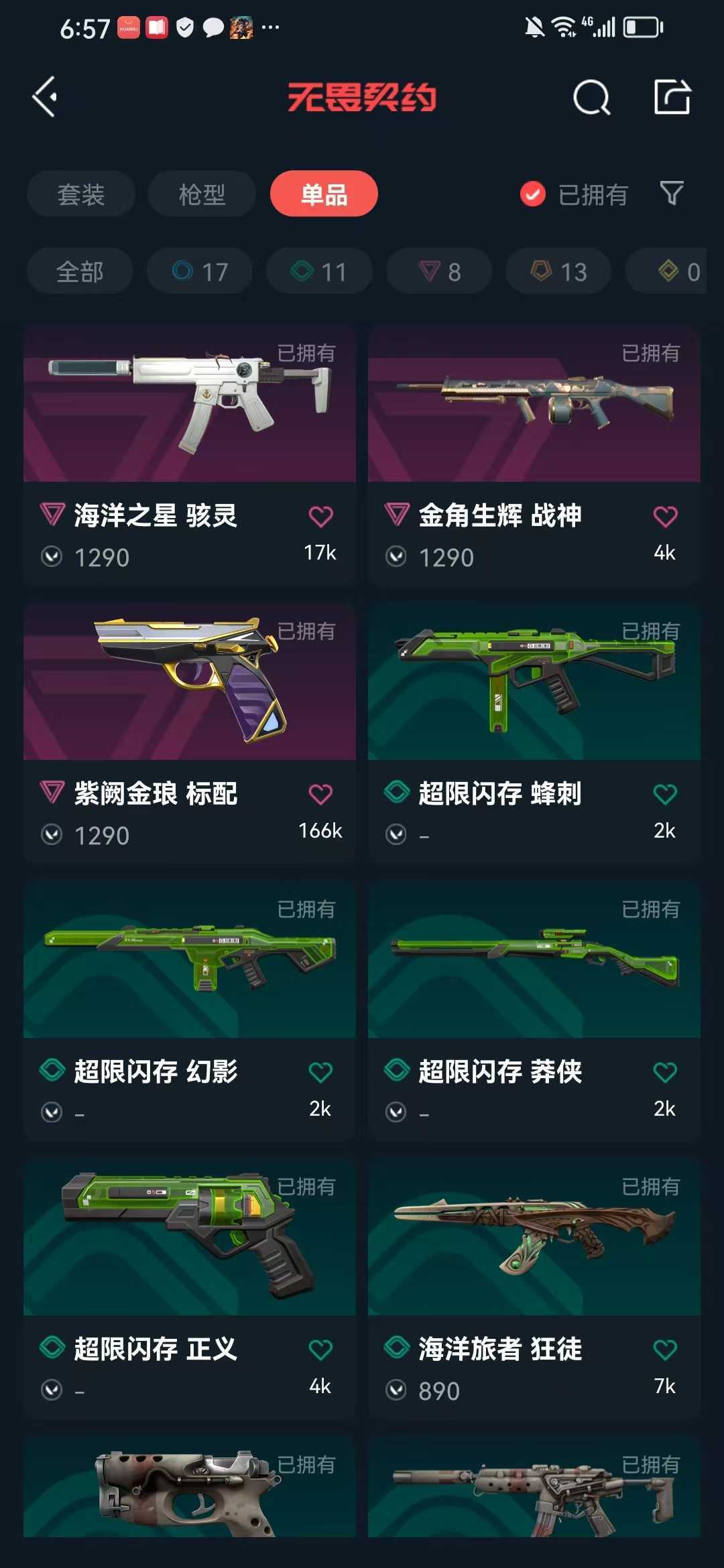Filter by the chip showing 13
724x1568 pixels.
(558, 271)
